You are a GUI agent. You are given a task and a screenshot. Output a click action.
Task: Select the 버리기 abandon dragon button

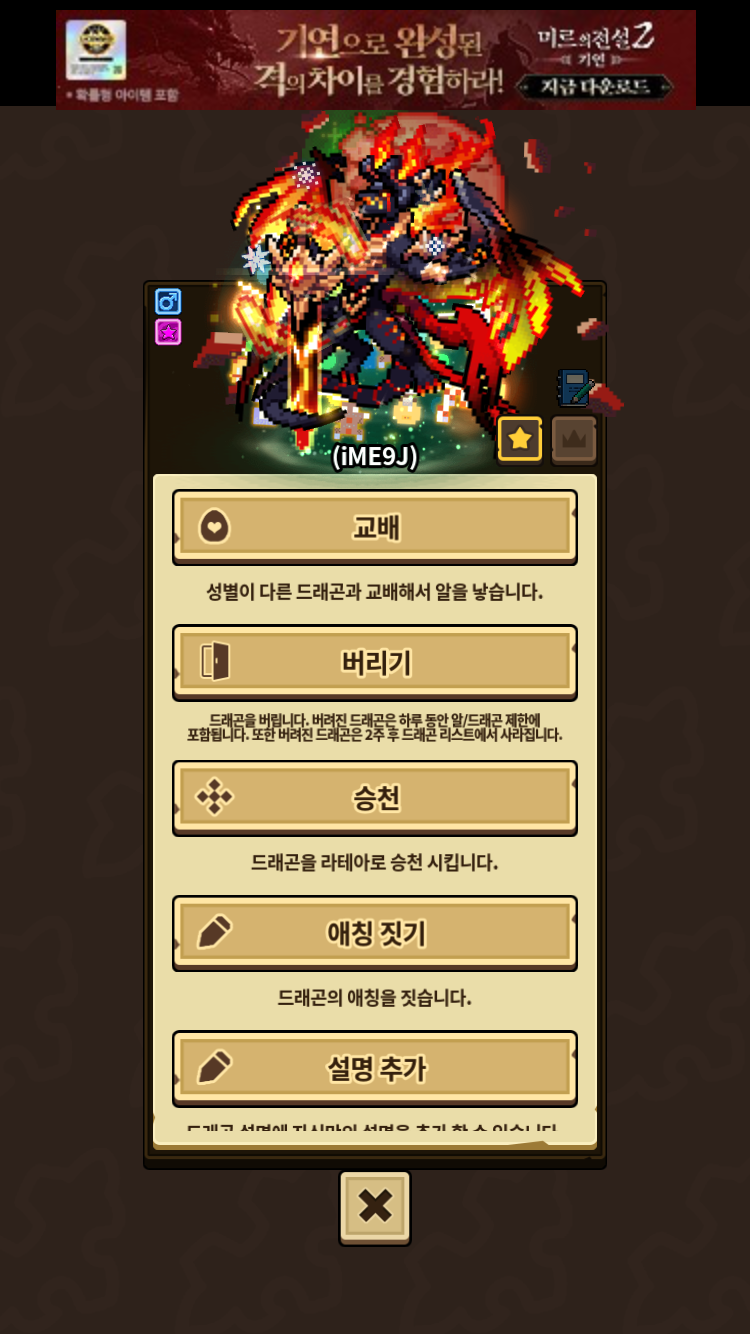(375, 662)
